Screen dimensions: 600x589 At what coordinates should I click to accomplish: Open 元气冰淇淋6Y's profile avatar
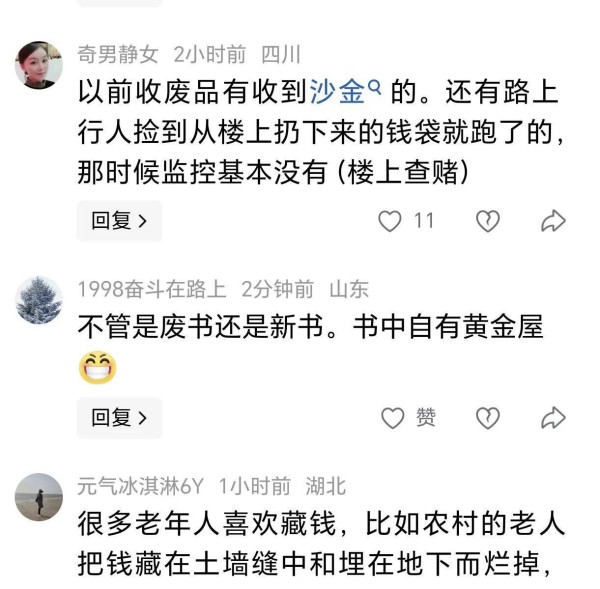coord(39,497)
